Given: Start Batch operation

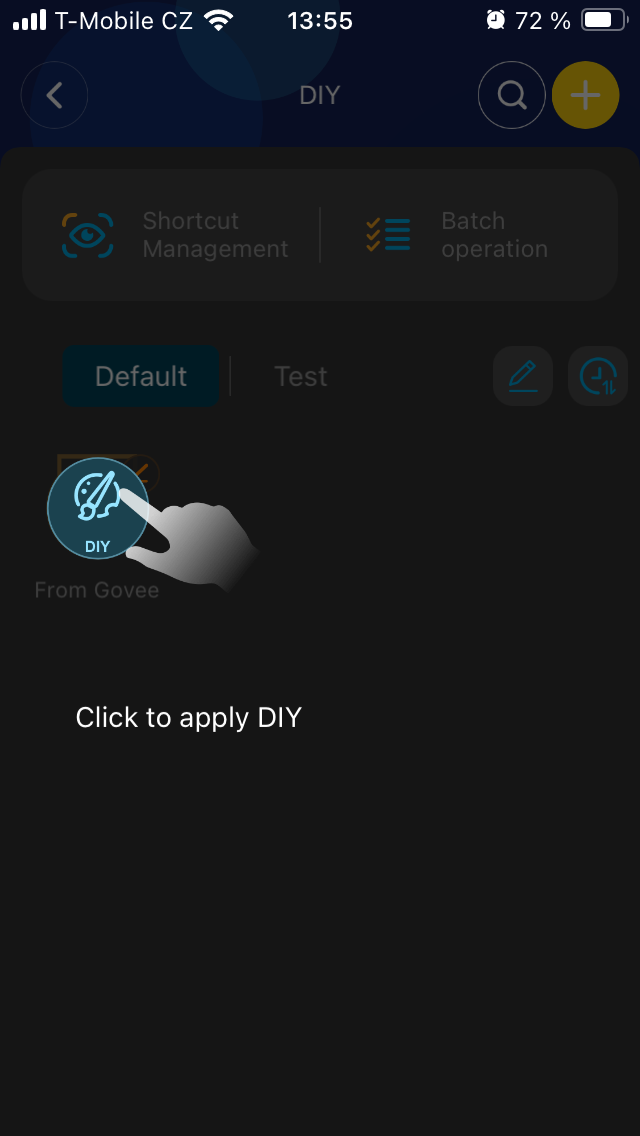Looking at the screenshot, I should (458, 235).
